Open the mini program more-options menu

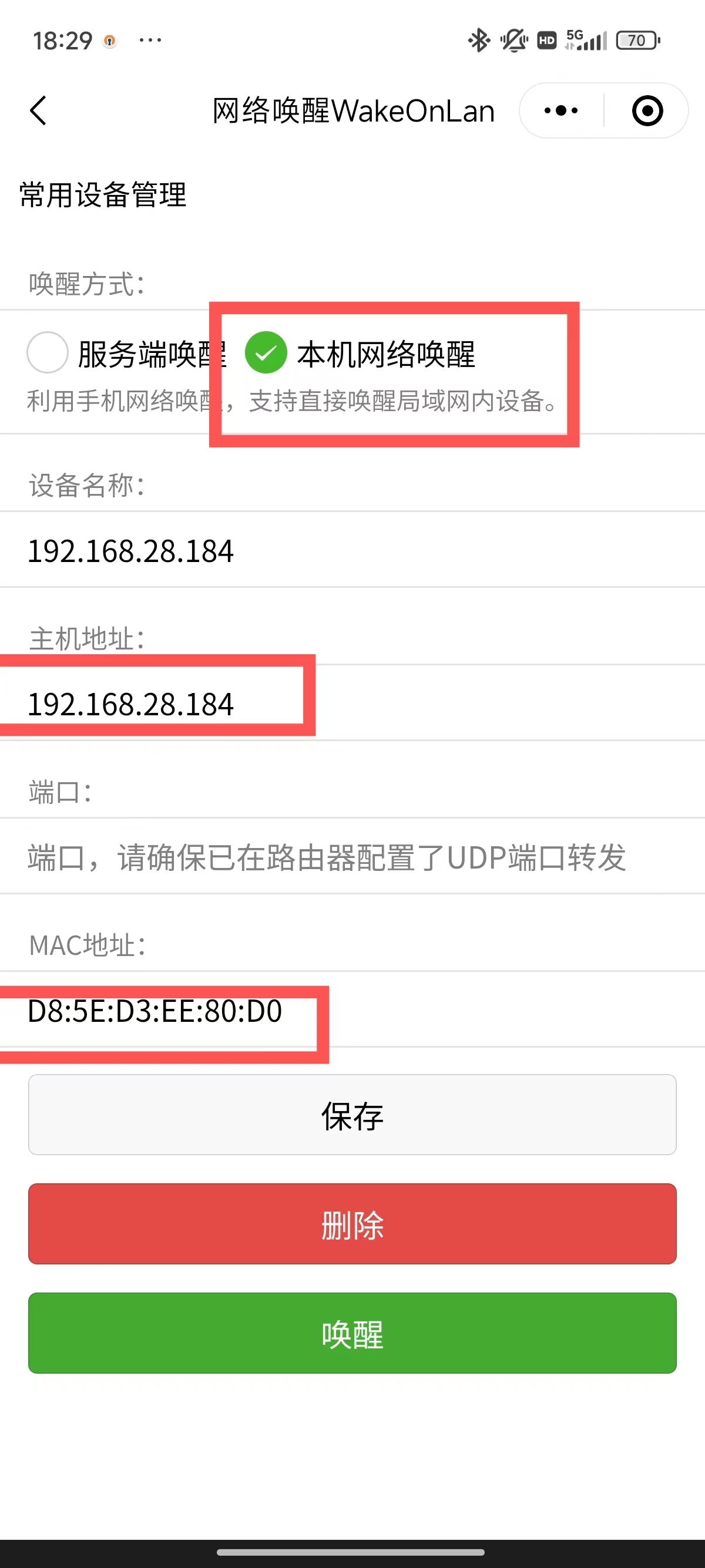pyautogui.click(x=560, y=111)
